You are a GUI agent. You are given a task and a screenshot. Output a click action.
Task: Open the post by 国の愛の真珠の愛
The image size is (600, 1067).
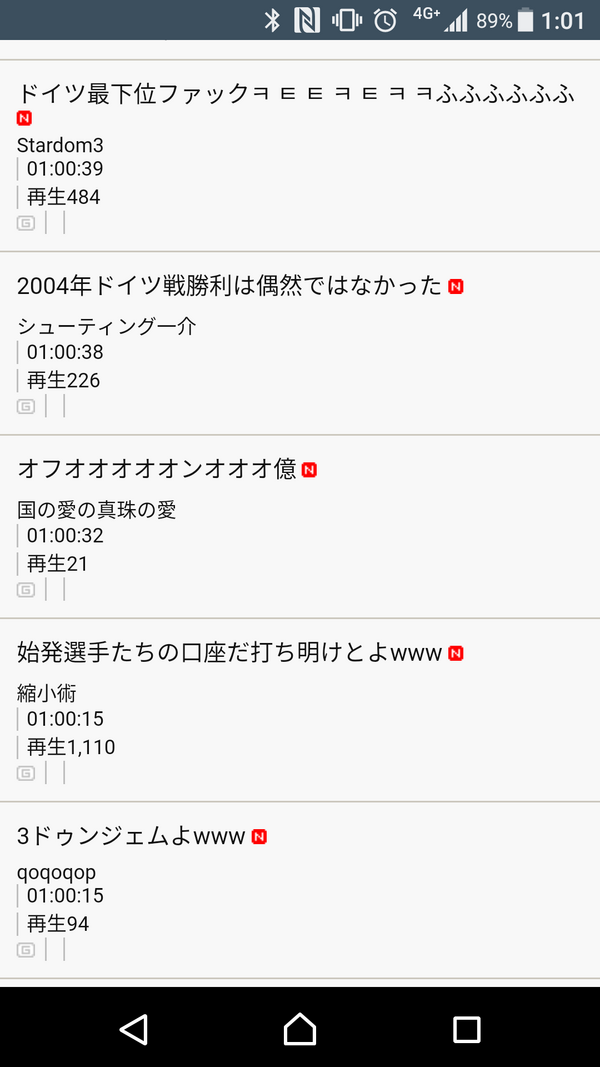[157, 469]
